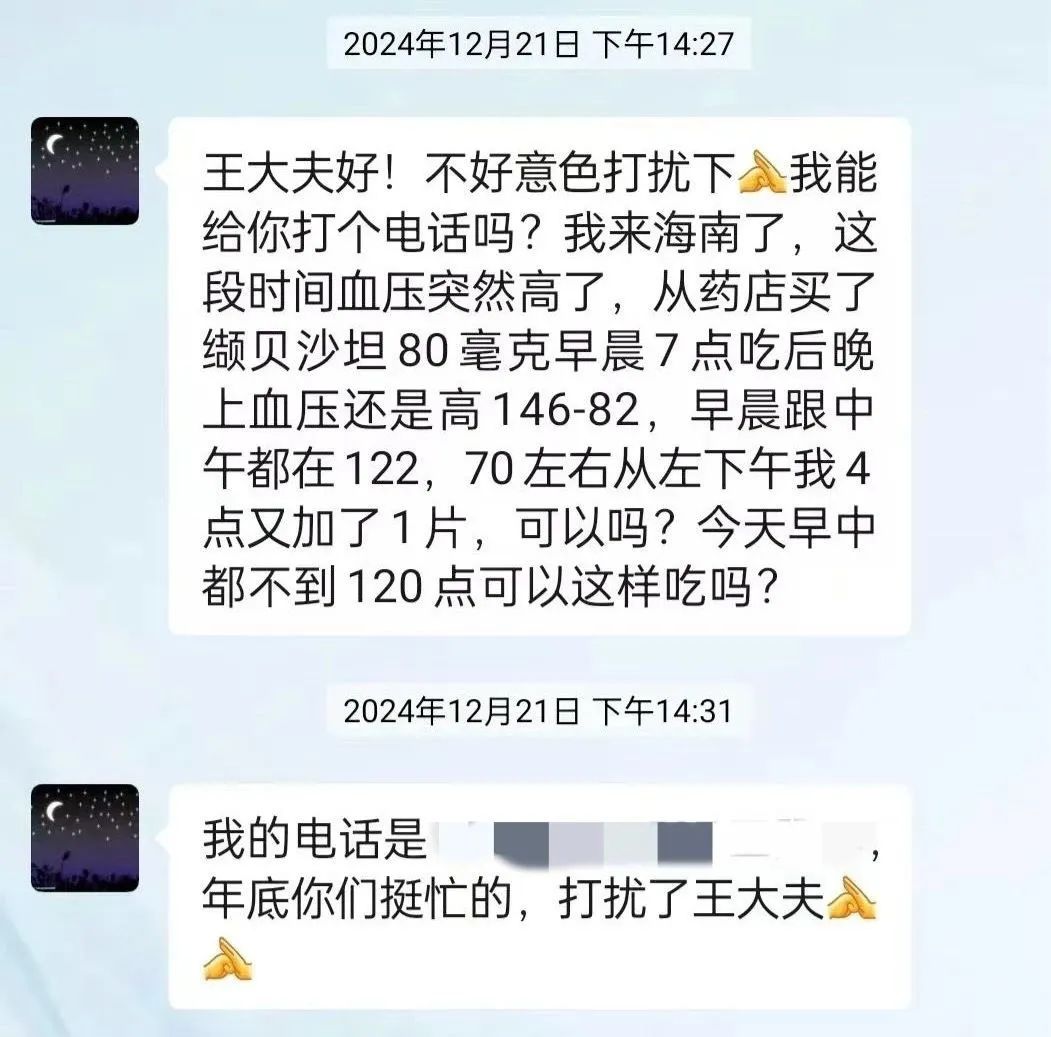1051x1037 pixels.
Task: Open sender's avatar beside the 王大夫好 message
Action: click(85, 170)
